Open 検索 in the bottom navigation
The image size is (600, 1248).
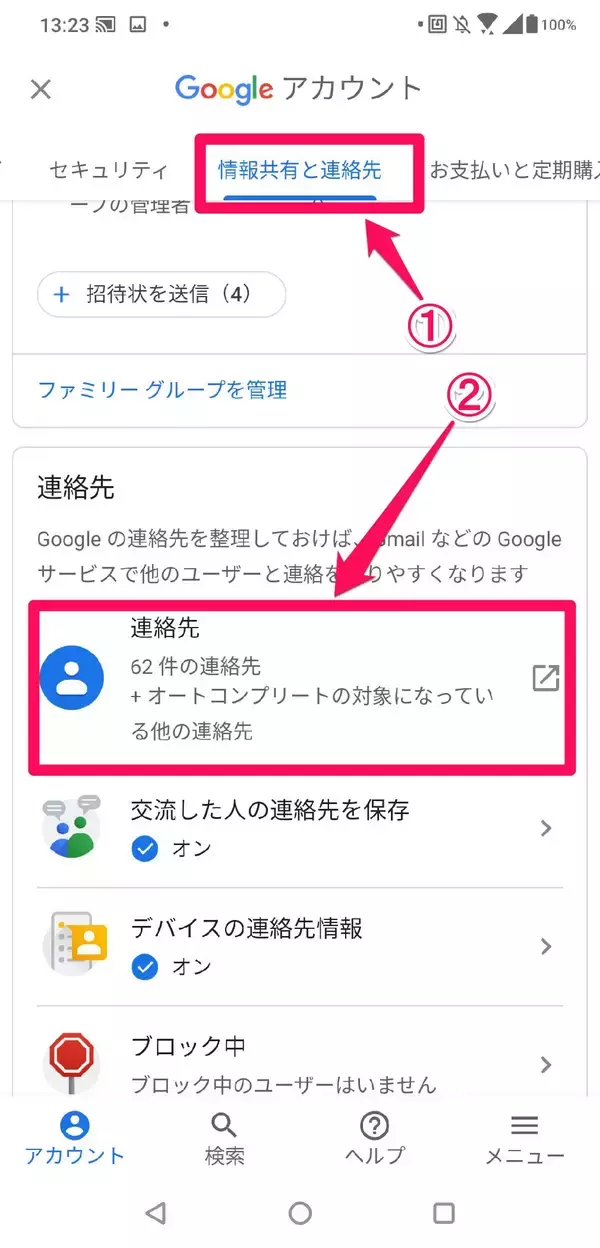click(225, 1138)
